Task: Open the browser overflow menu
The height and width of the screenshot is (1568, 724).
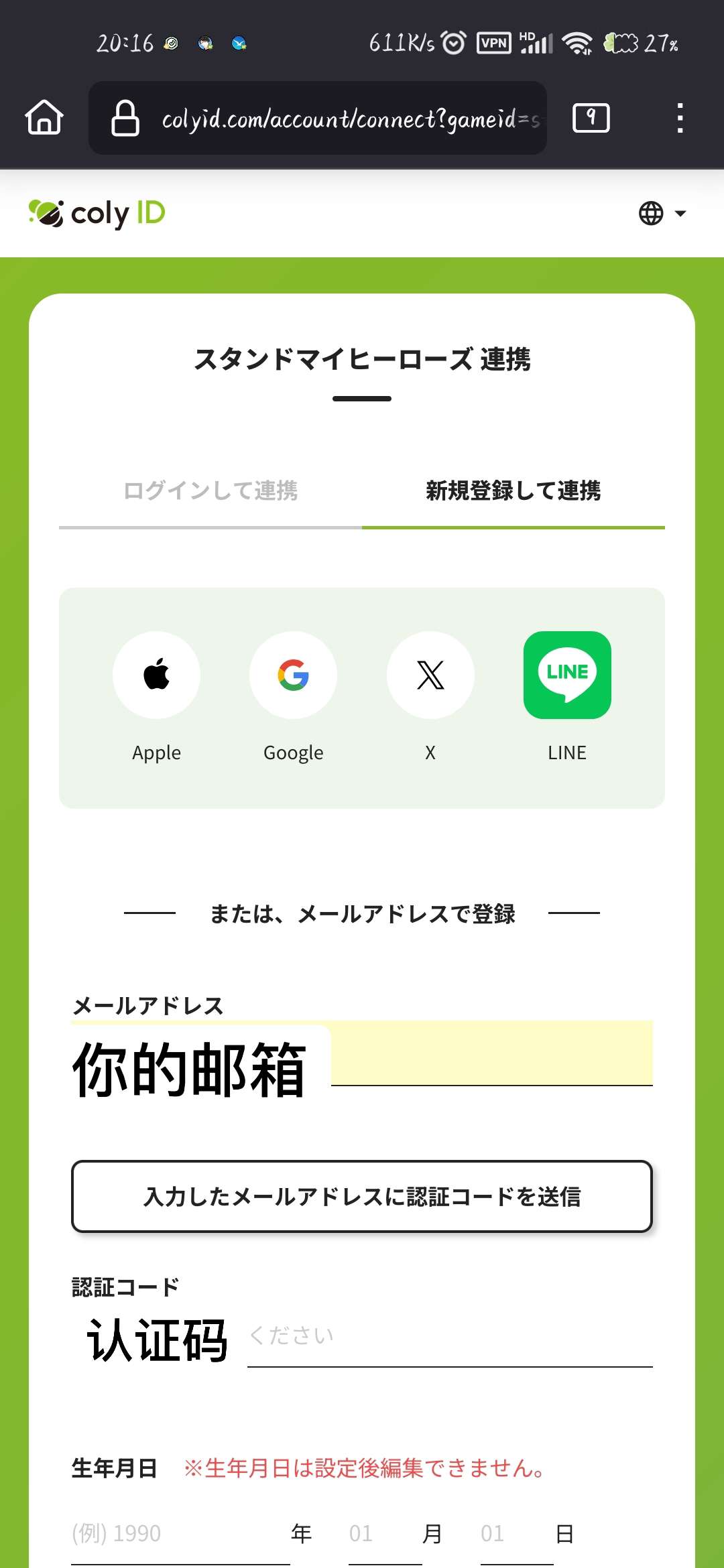Action: tap(680, 118)
